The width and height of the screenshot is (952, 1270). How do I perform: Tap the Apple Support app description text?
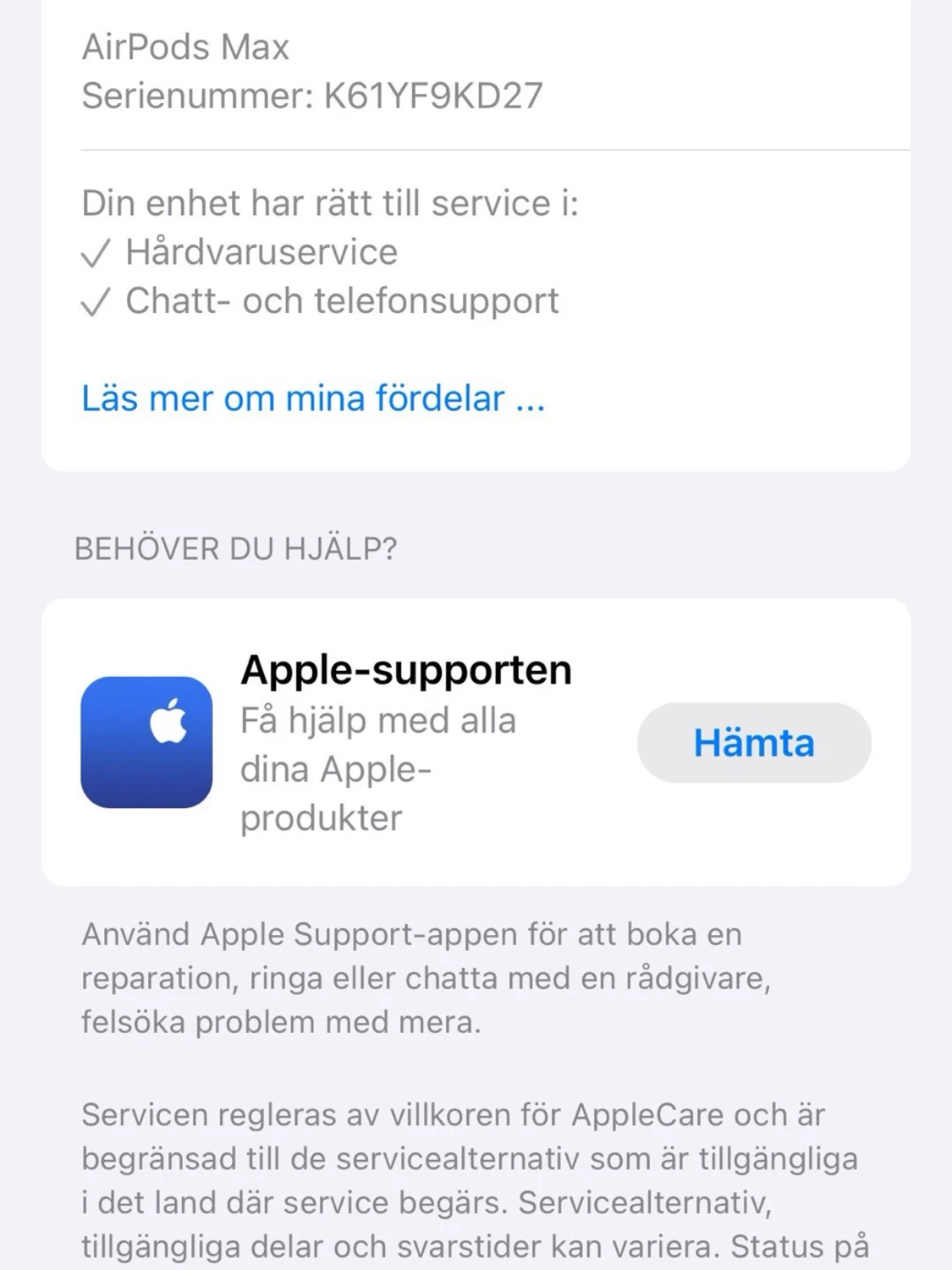[x=378, y=768]
